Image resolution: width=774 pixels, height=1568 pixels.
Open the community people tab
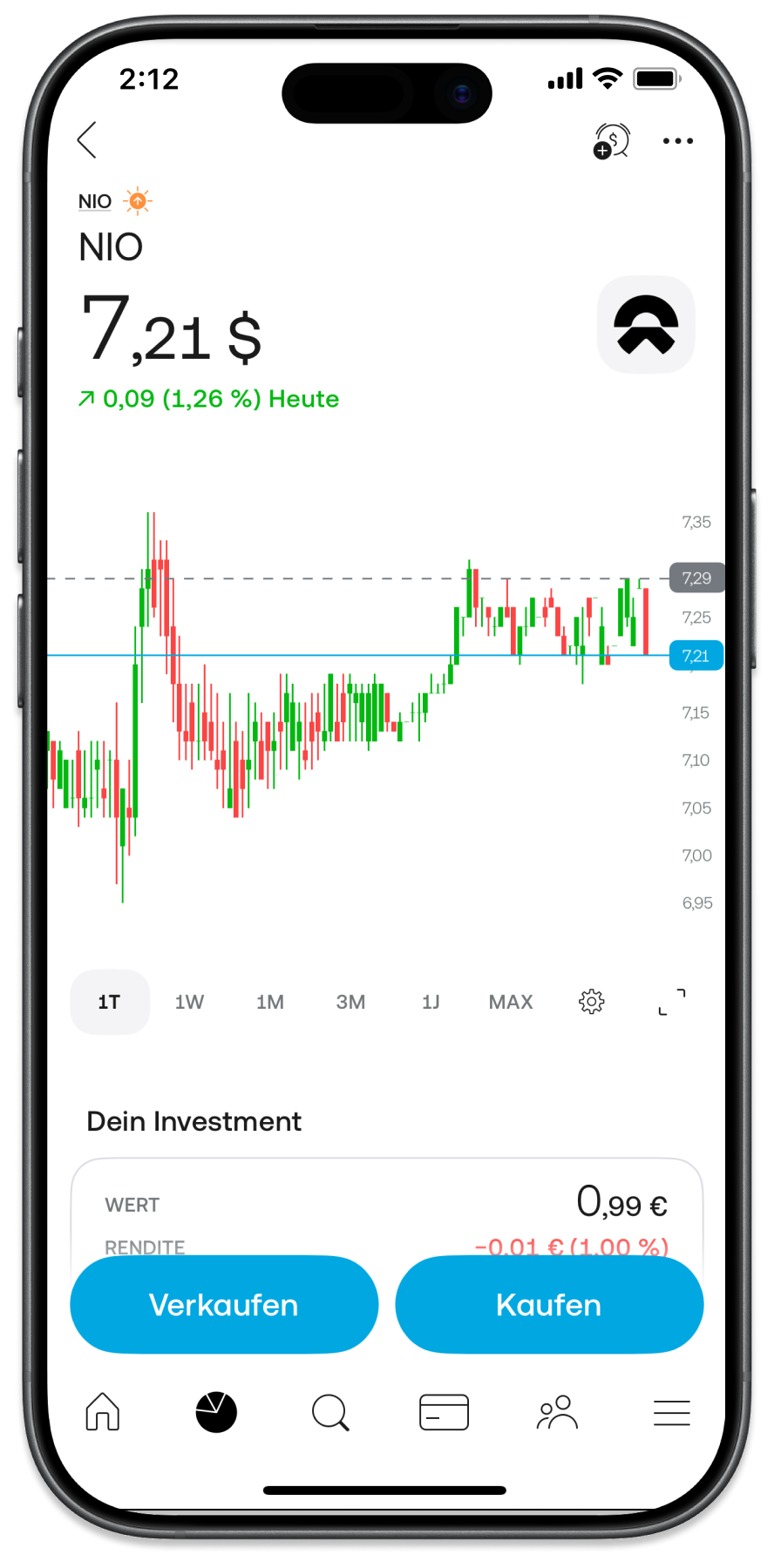click(558, 1412)
